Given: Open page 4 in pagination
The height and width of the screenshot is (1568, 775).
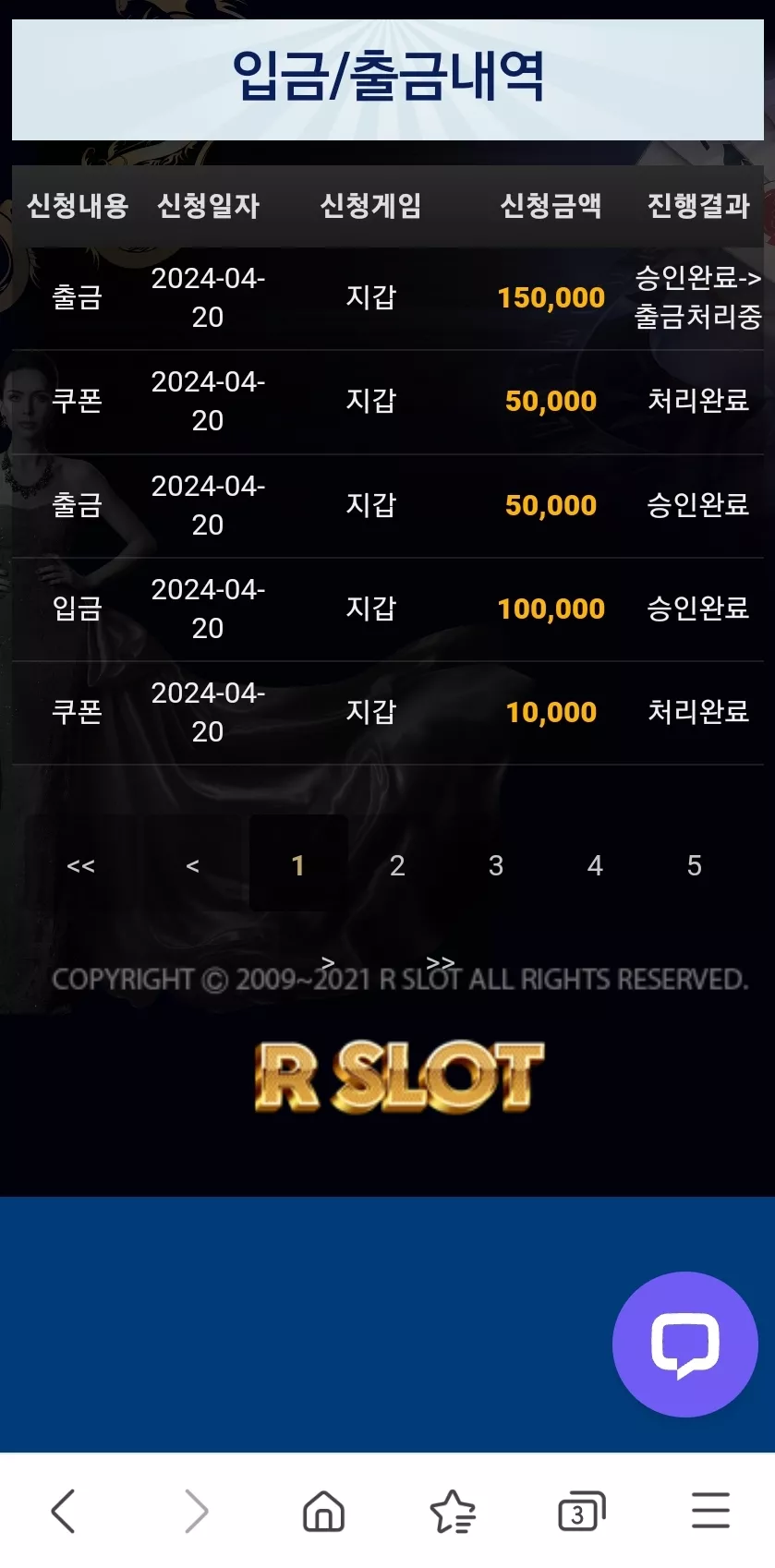Looking at the screenshot, I should [x=595, y=865].
